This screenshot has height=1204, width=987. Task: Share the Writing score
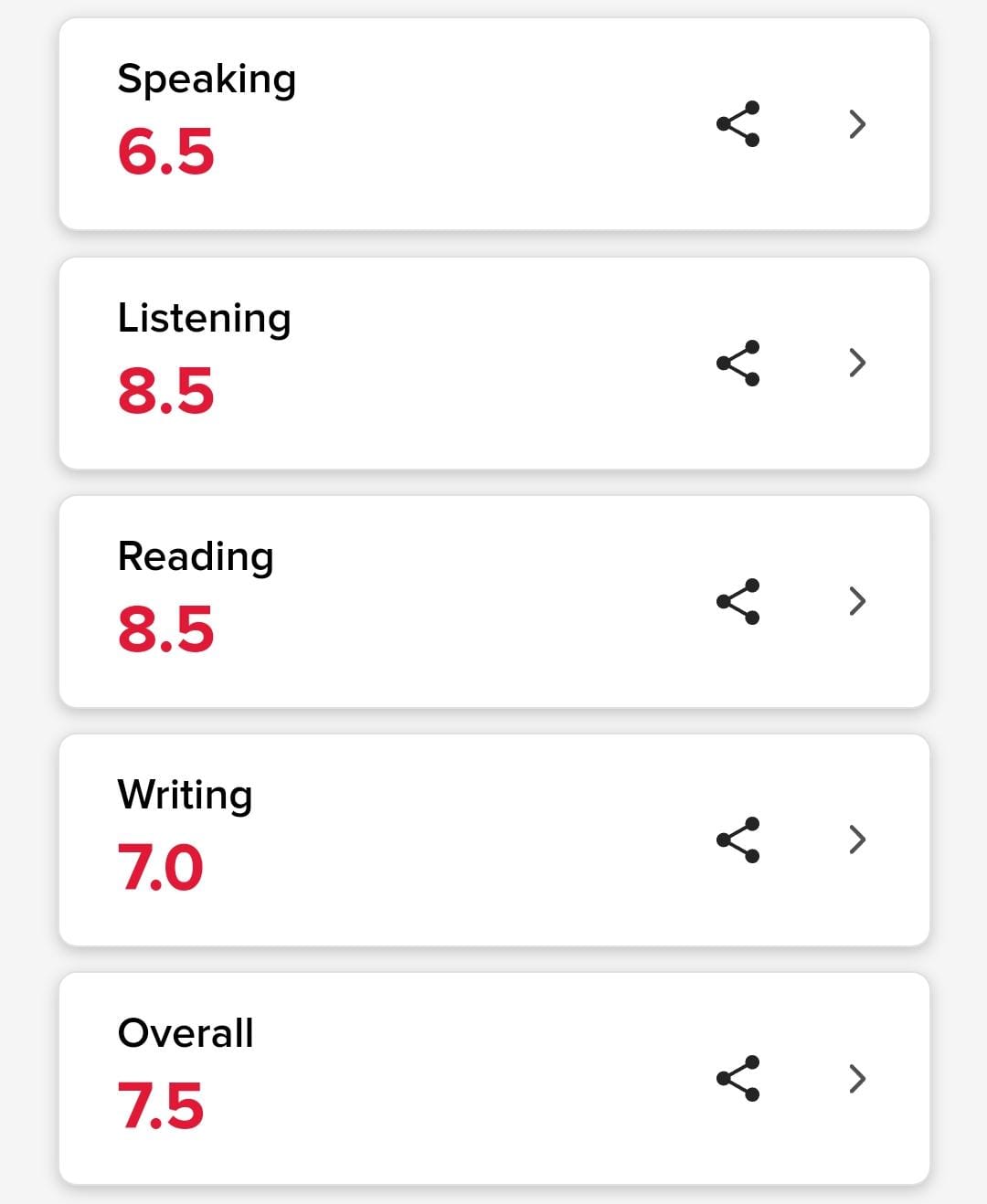(x=738, y=840)
